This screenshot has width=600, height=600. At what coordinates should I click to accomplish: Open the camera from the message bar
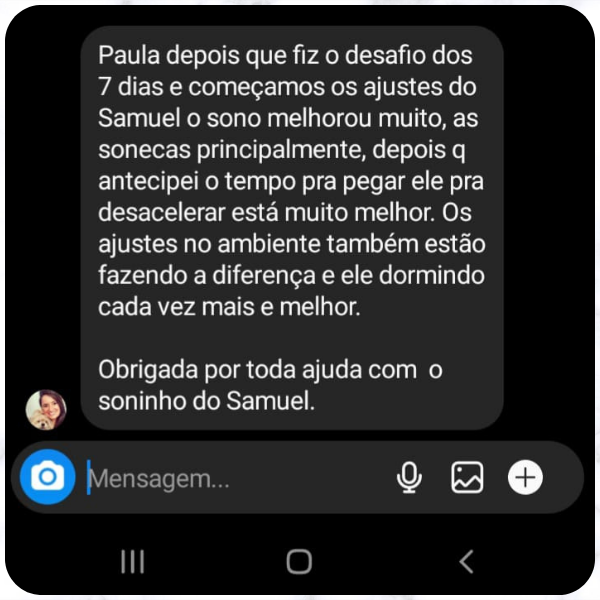tap(47, 478)
